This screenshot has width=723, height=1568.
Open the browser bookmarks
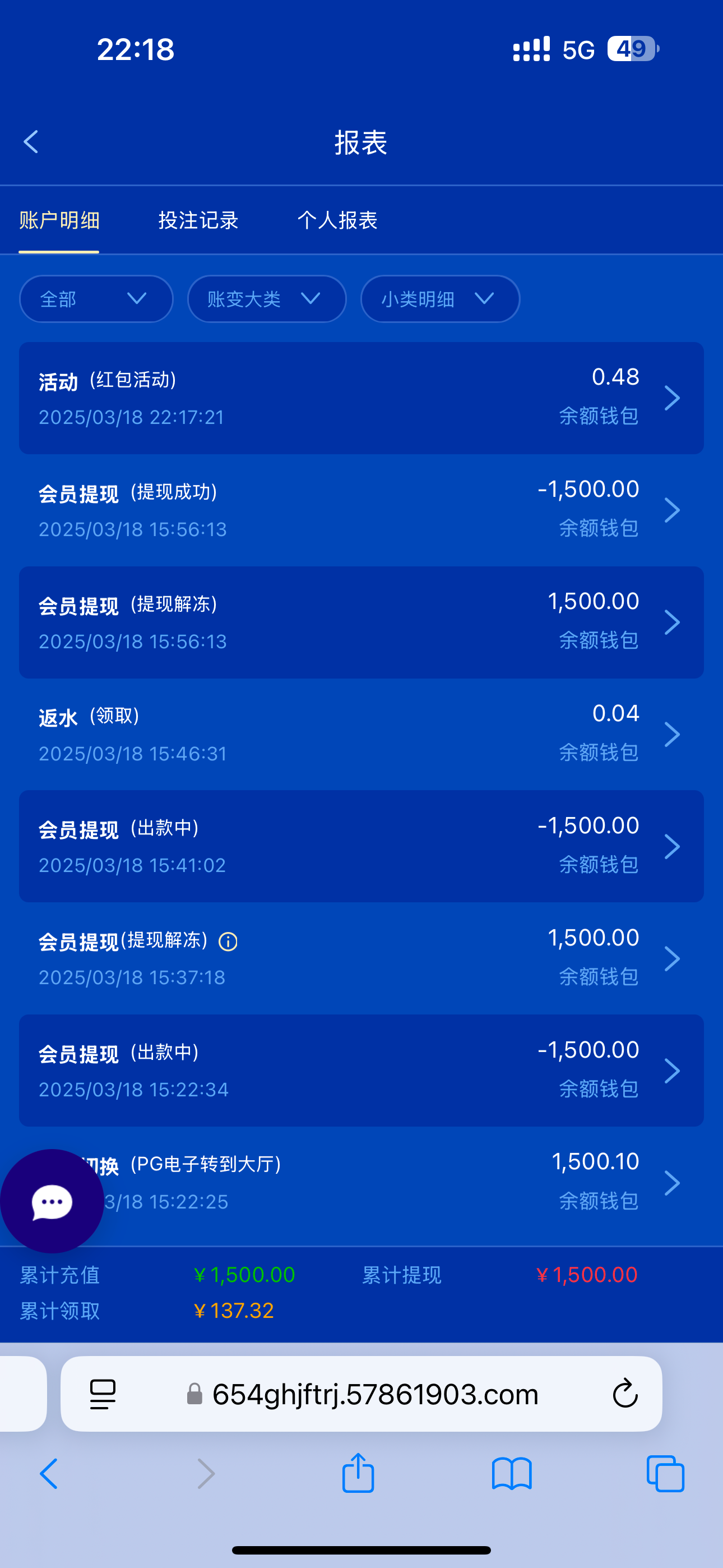[512, 1474]
